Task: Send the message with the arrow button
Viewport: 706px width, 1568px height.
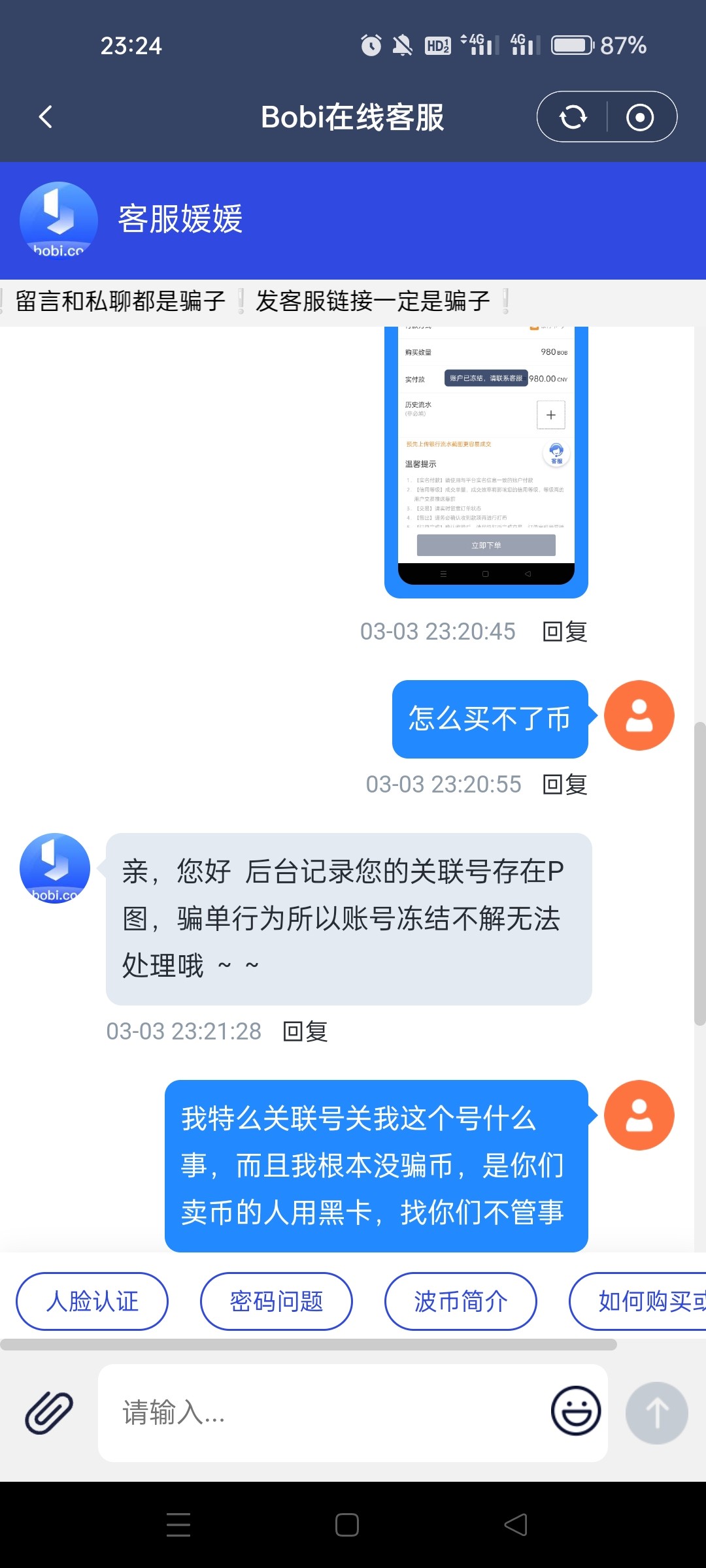Action: [656, 1413]
